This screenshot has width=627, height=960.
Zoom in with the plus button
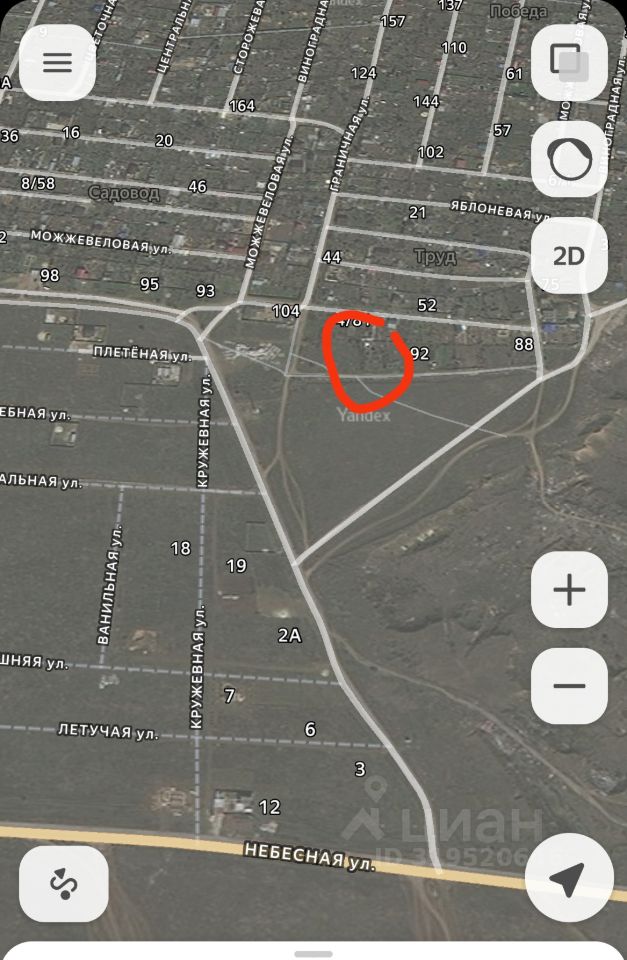tap(569, 590)
